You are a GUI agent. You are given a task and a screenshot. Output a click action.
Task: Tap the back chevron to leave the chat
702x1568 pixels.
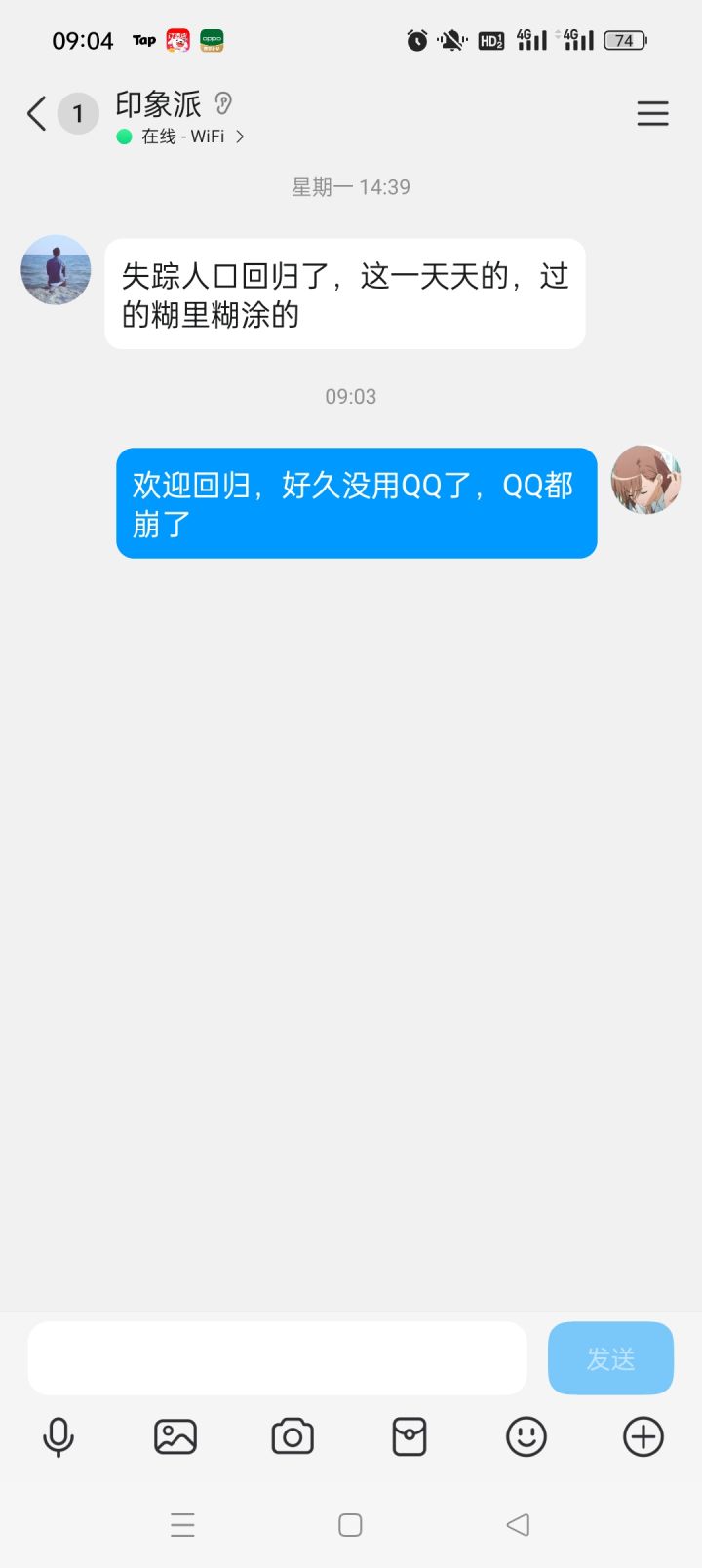coord(35,113)
